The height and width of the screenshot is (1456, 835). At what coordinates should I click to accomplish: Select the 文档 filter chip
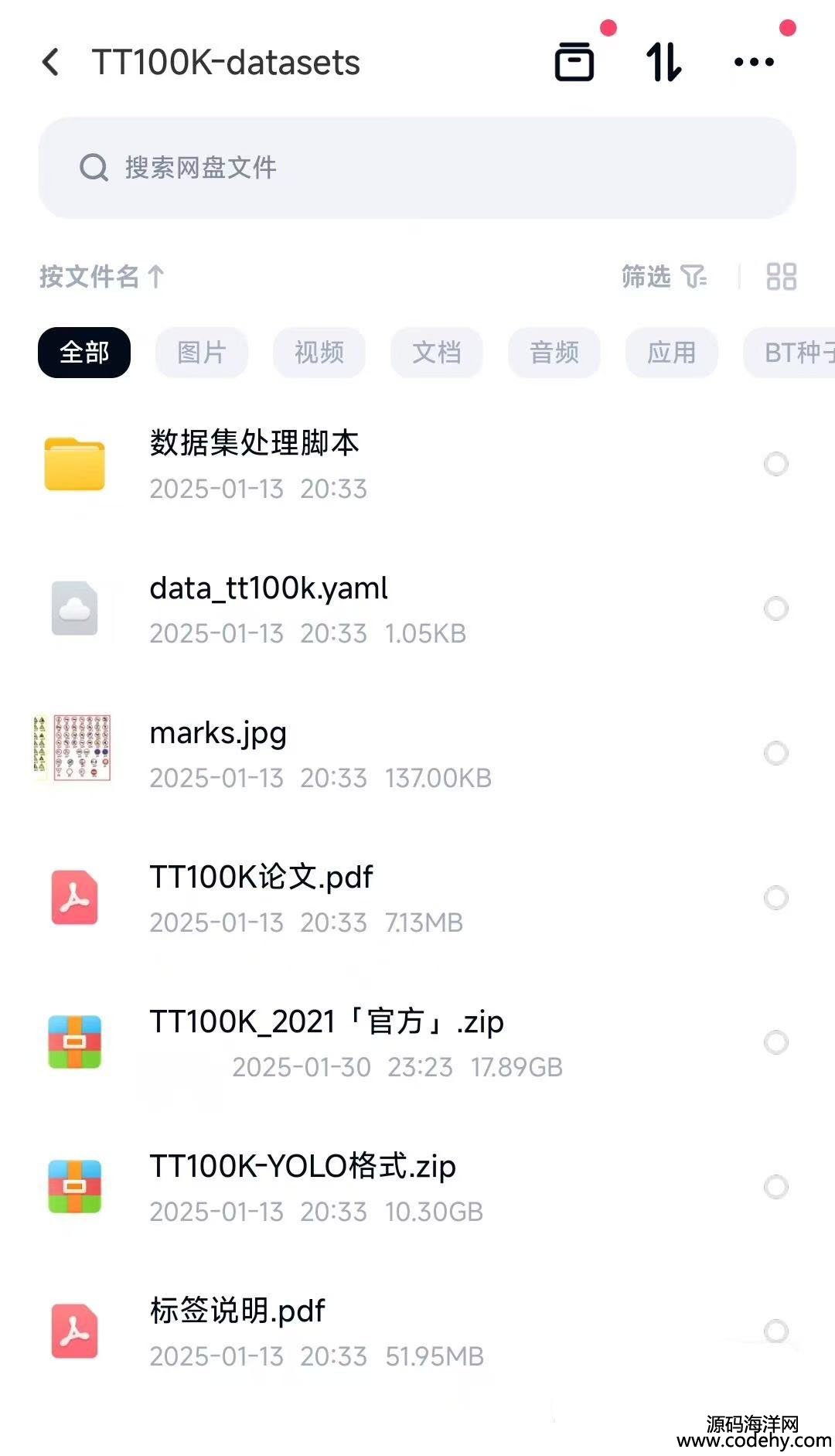(437, 353)
